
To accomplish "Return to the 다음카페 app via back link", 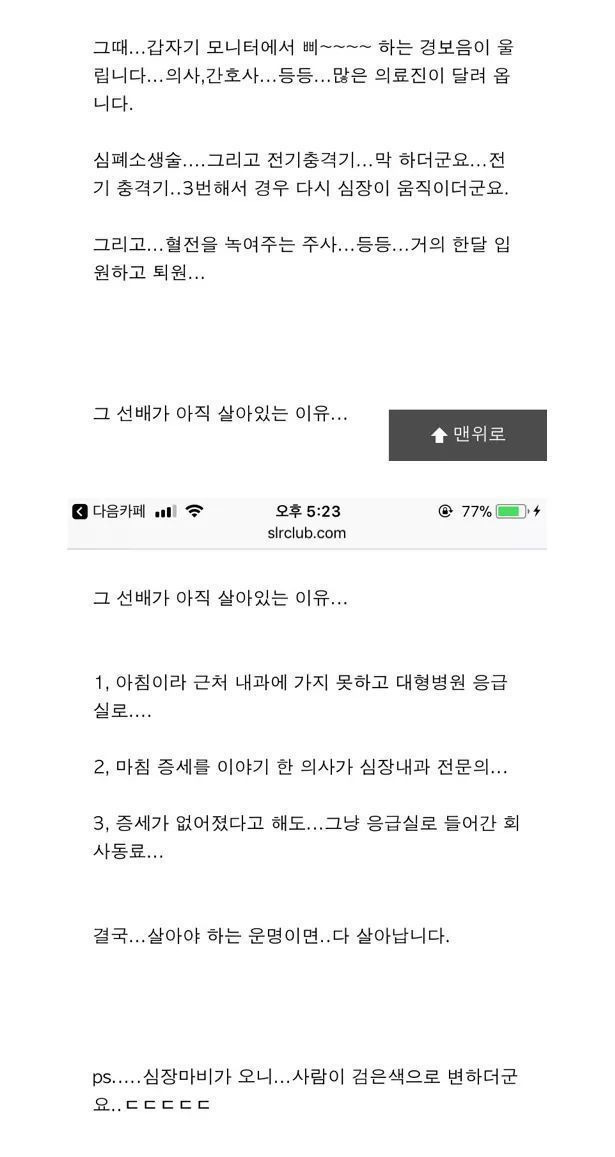I will [109, 511].
